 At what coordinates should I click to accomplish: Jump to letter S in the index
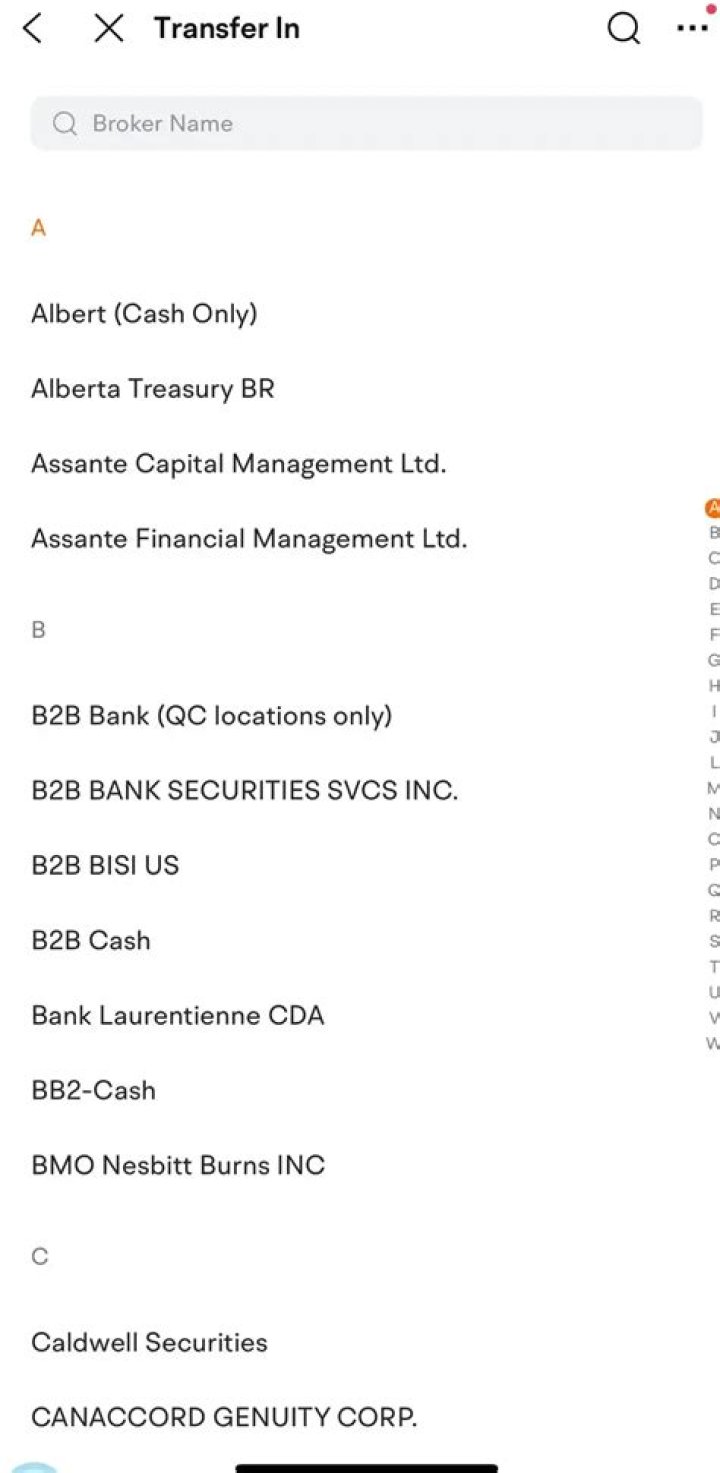(713, 941)
